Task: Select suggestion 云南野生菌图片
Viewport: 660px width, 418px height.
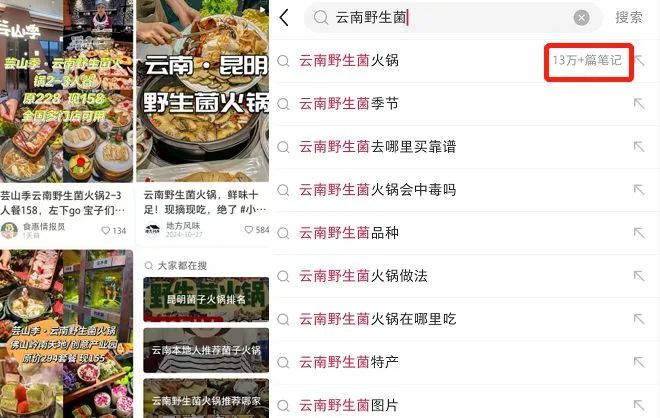Action: click(350, 405)
